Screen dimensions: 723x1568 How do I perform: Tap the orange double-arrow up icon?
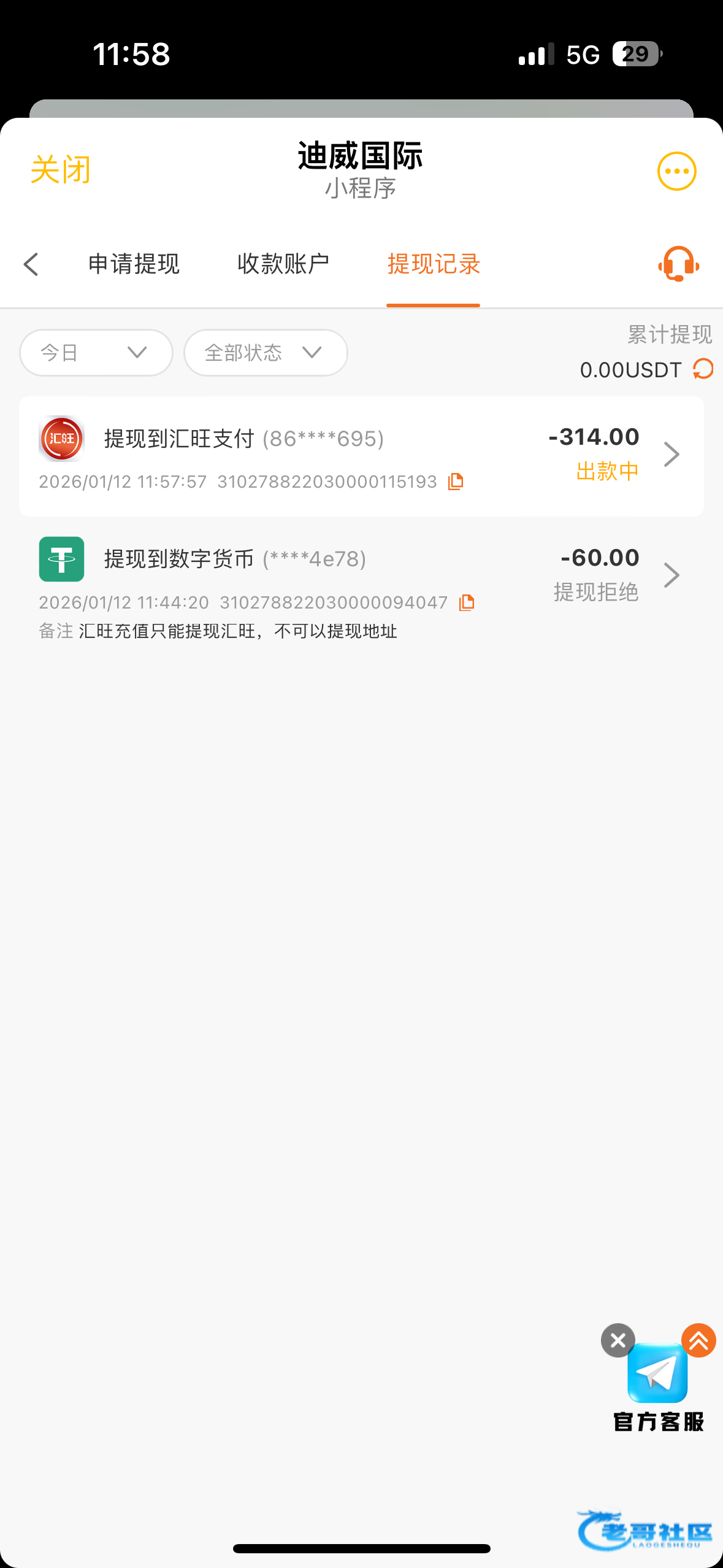point(698,1340)
